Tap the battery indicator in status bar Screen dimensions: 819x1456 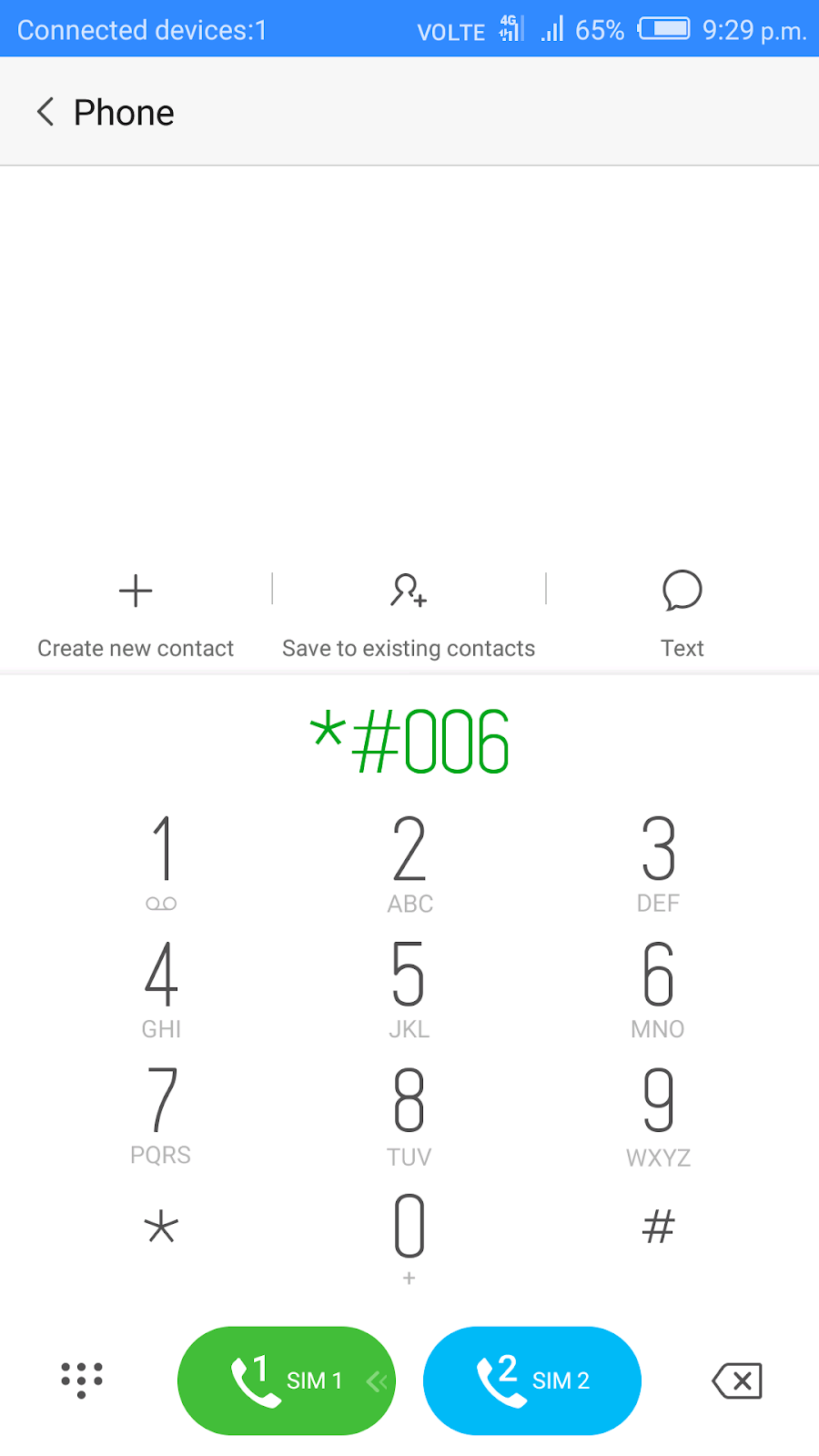click(664, 28)
